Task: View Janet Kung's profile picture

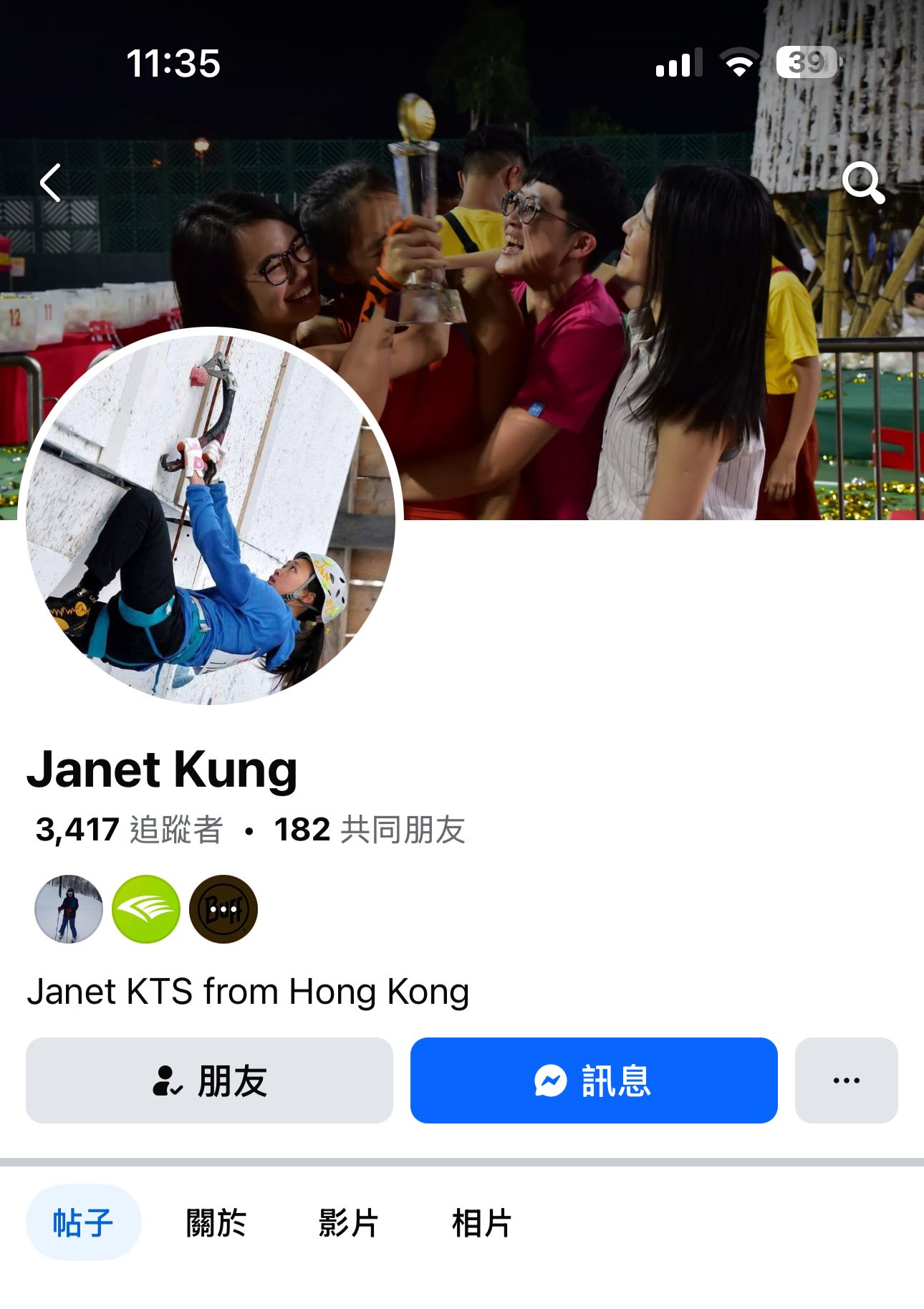Action: tap(211, 517)
